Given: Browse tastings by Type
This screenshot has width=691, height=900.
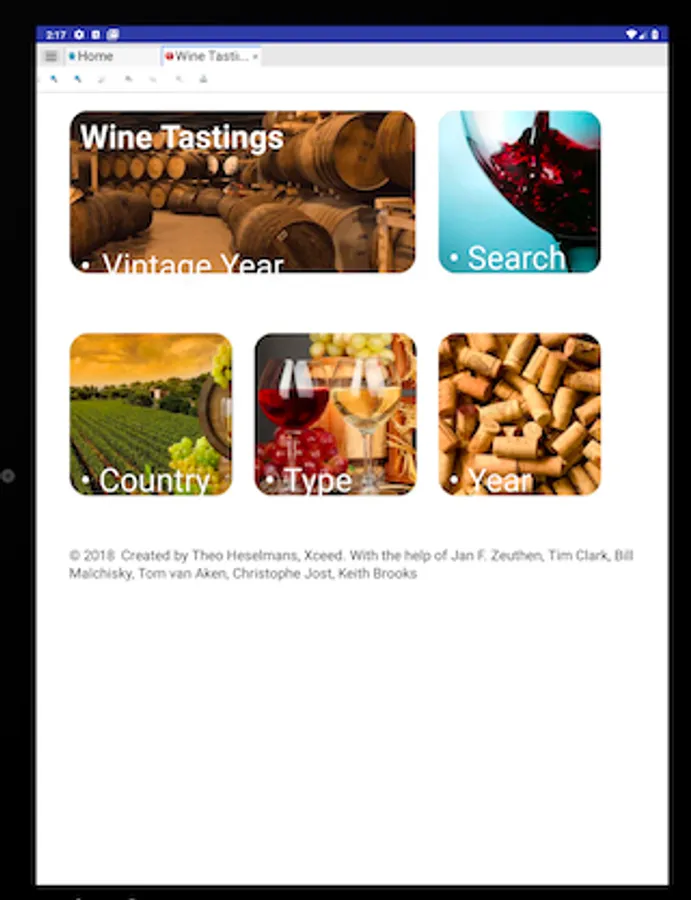Looking at the screenshot, I should (x=335, y=414).
